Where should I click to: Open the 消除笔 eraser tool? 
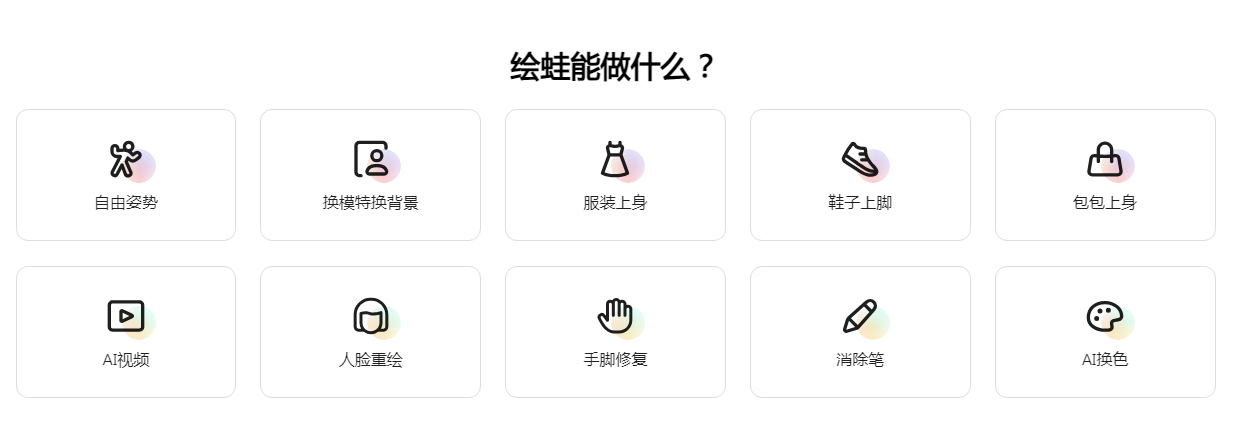pyautogui.click(x=860, y=332)
